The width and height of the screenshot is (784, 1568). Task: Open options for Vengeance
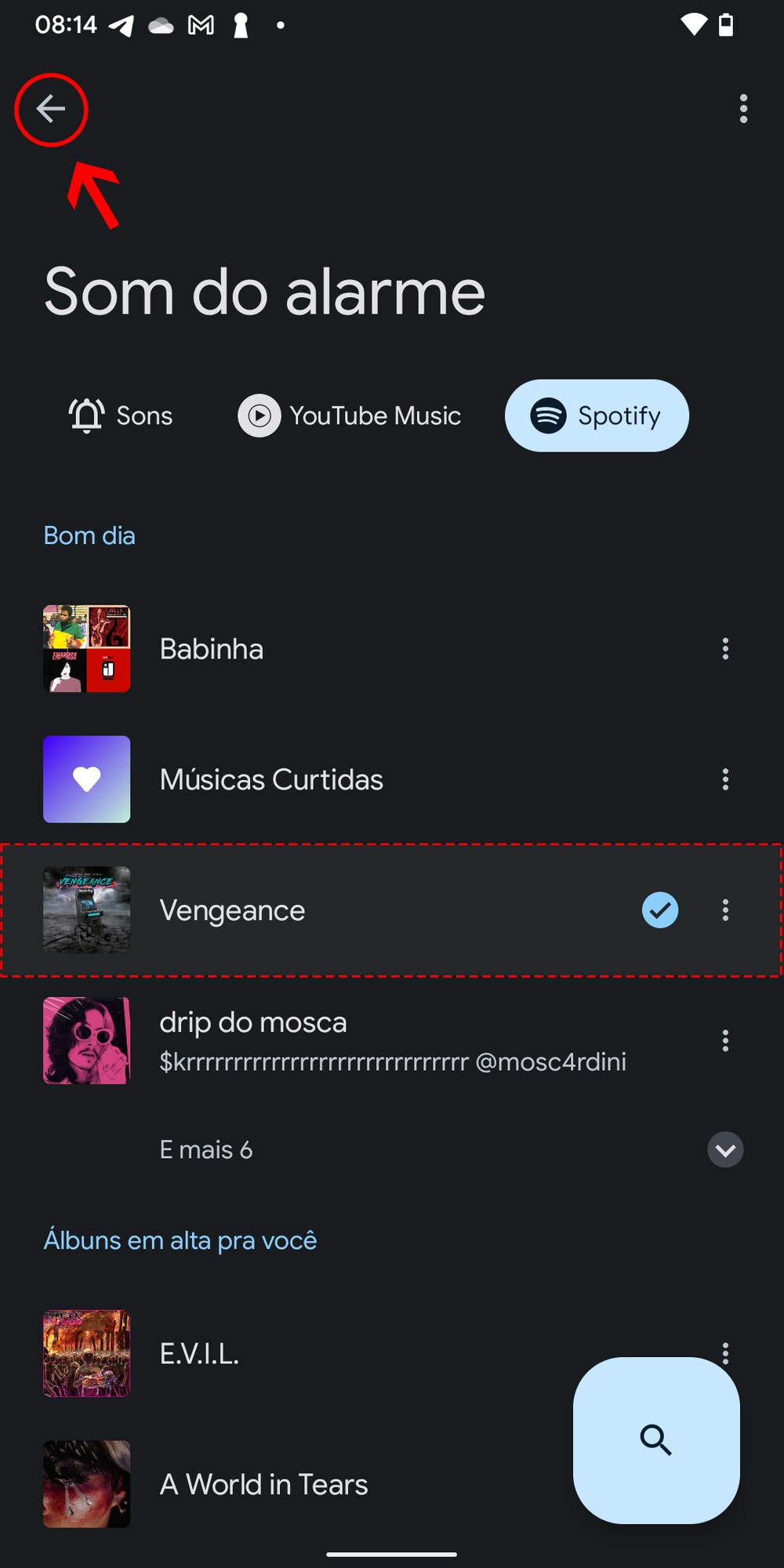point(725,910)
